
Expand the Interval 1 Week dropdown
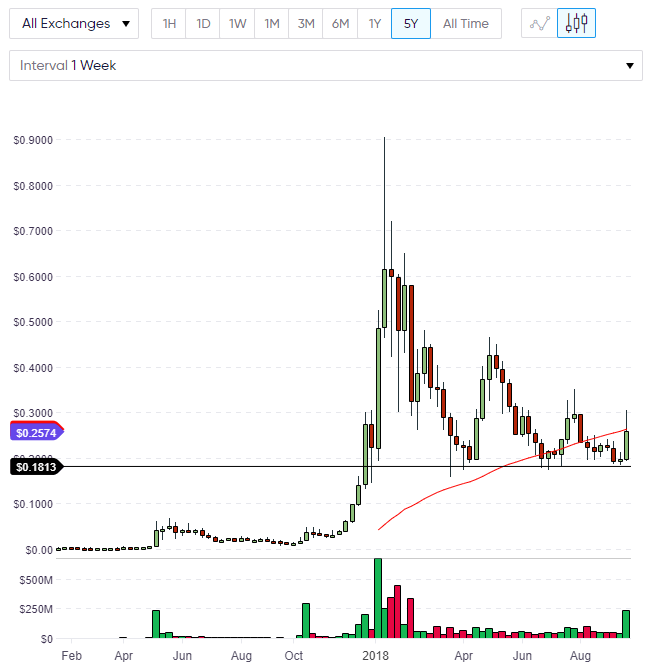click(325, 66)
